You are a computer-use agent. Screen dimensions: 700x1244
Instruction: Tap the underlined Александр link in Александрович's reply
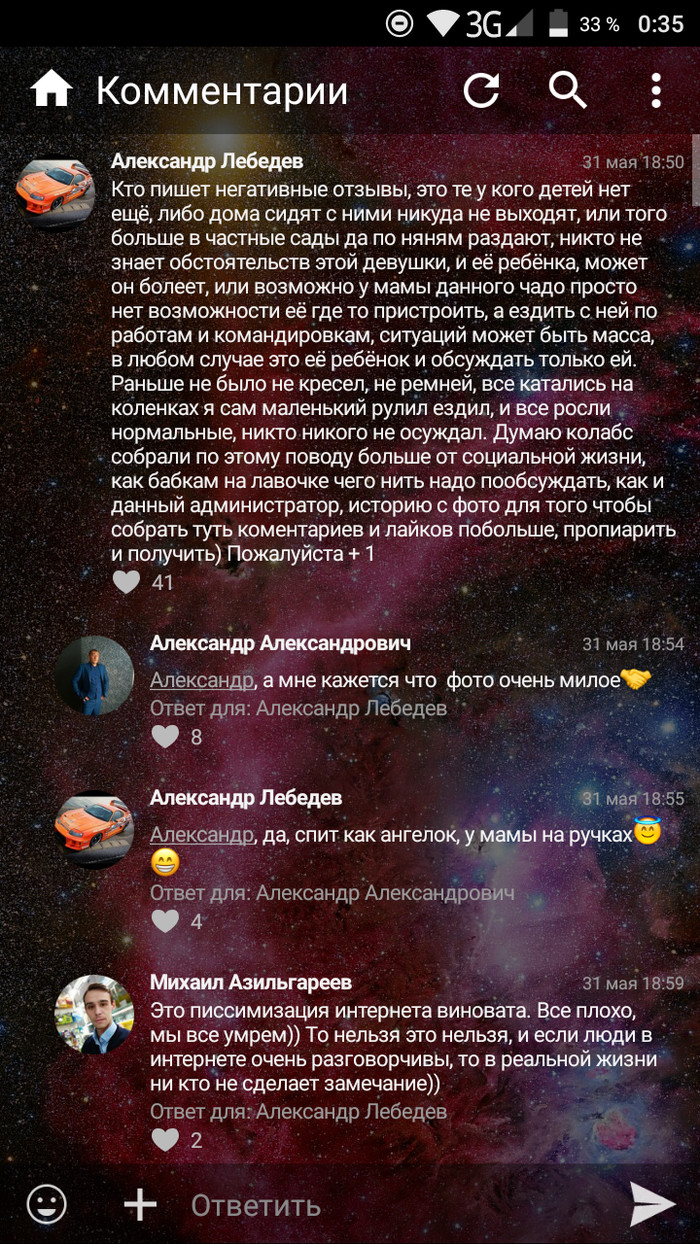(202, 680)
